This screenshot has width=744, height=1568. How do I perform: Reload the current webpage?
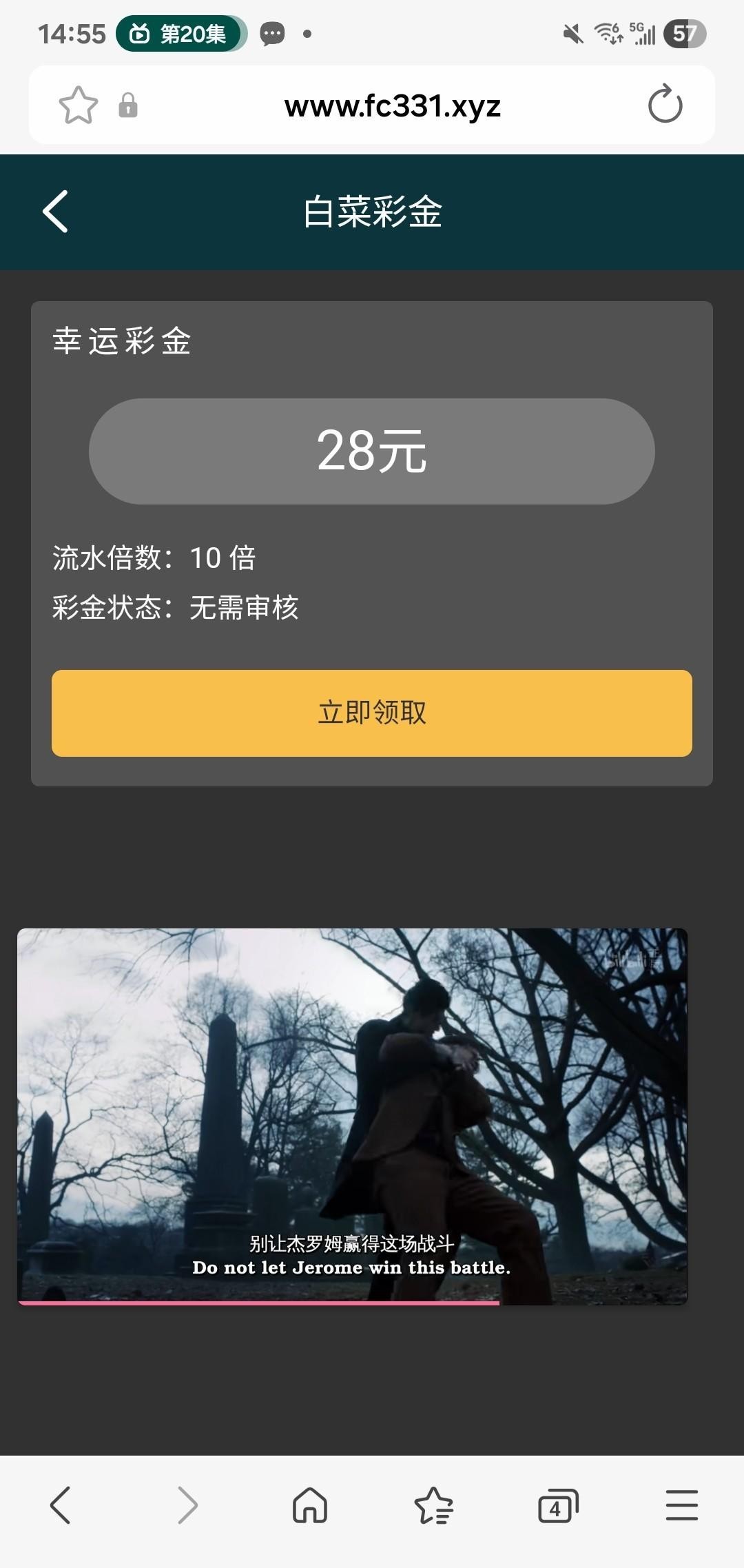[x=665, y=105]
